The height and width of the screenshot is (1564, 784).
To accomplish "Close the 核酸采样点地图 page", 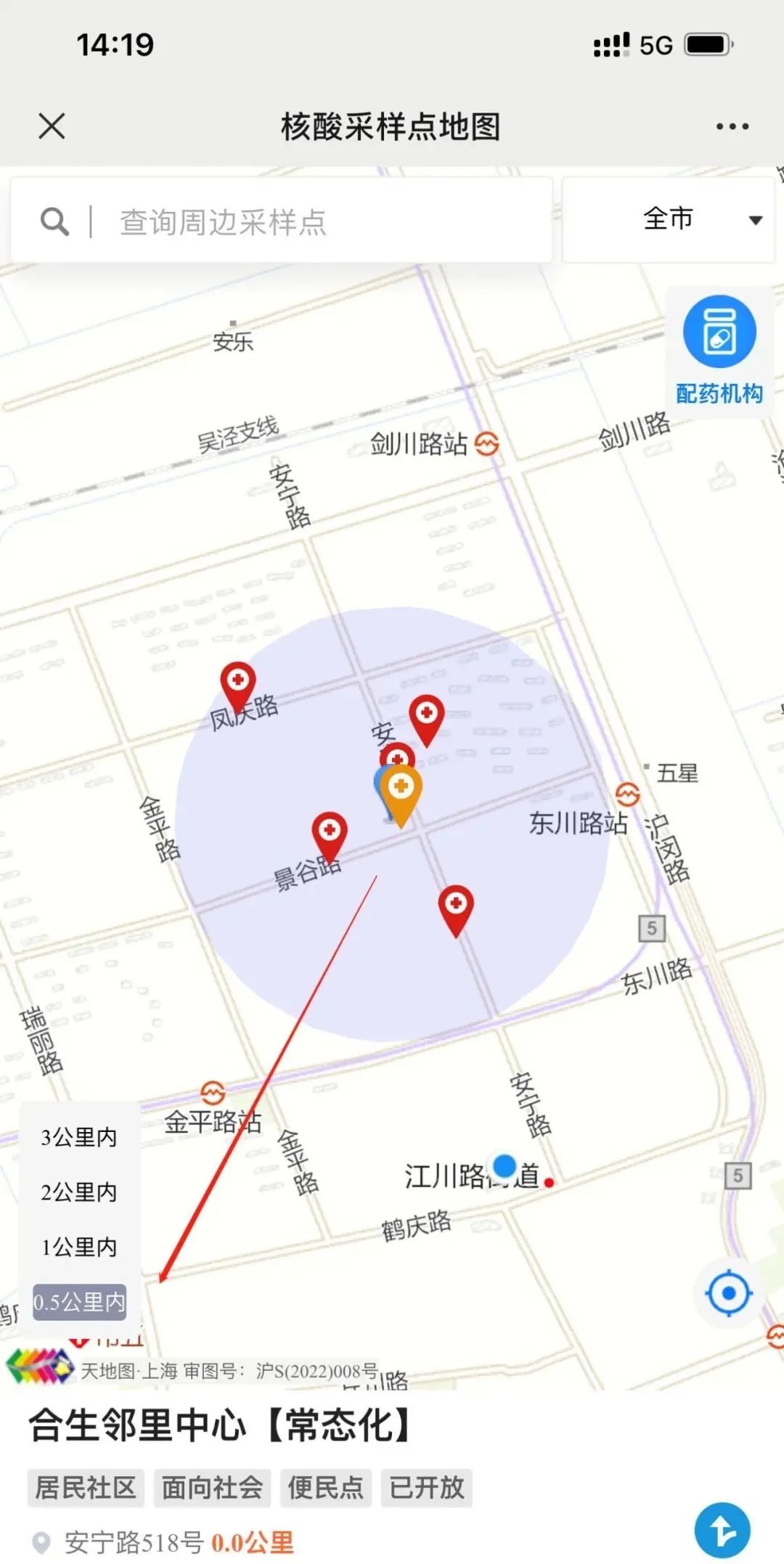I will [x=52, y=126].
